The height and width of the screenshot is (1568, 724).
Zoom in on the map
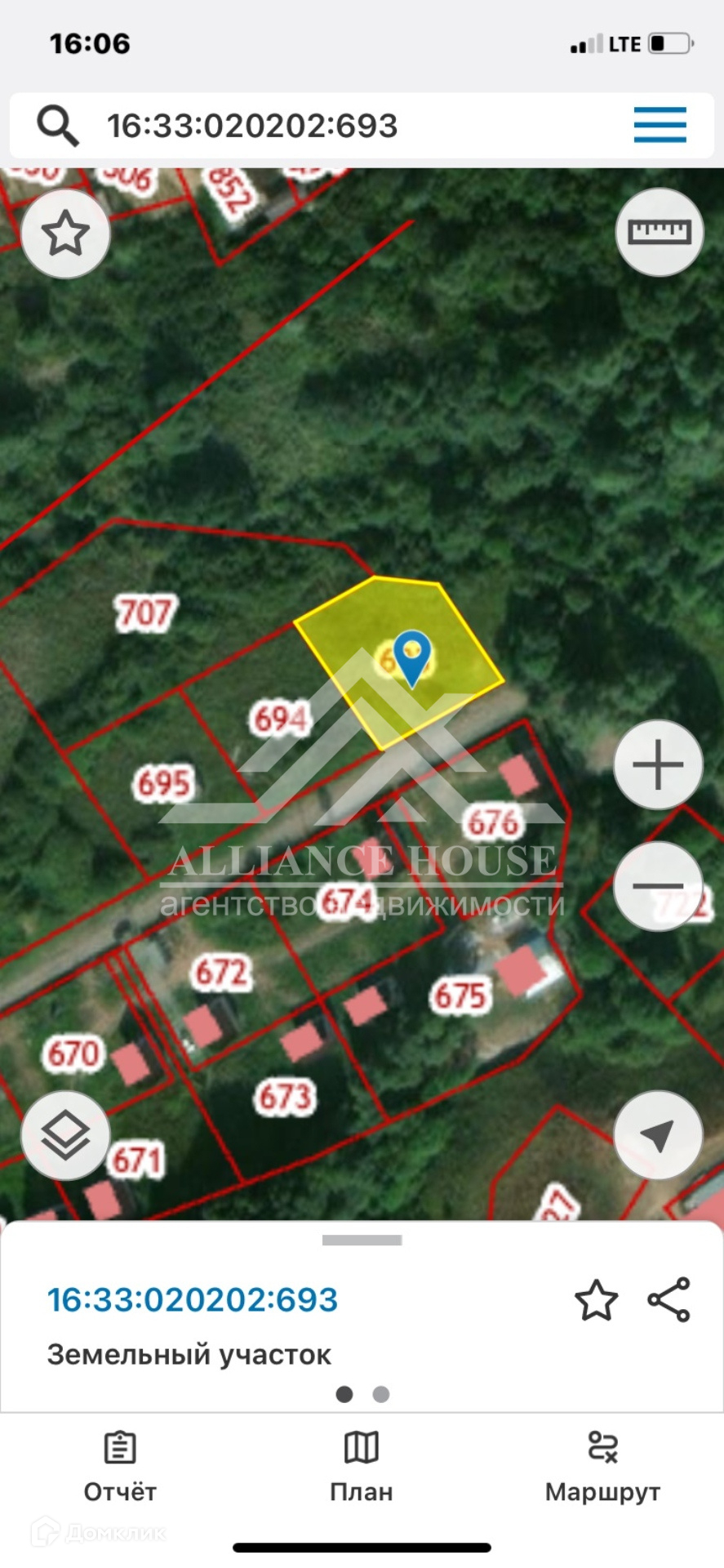[x=658, y=765]
